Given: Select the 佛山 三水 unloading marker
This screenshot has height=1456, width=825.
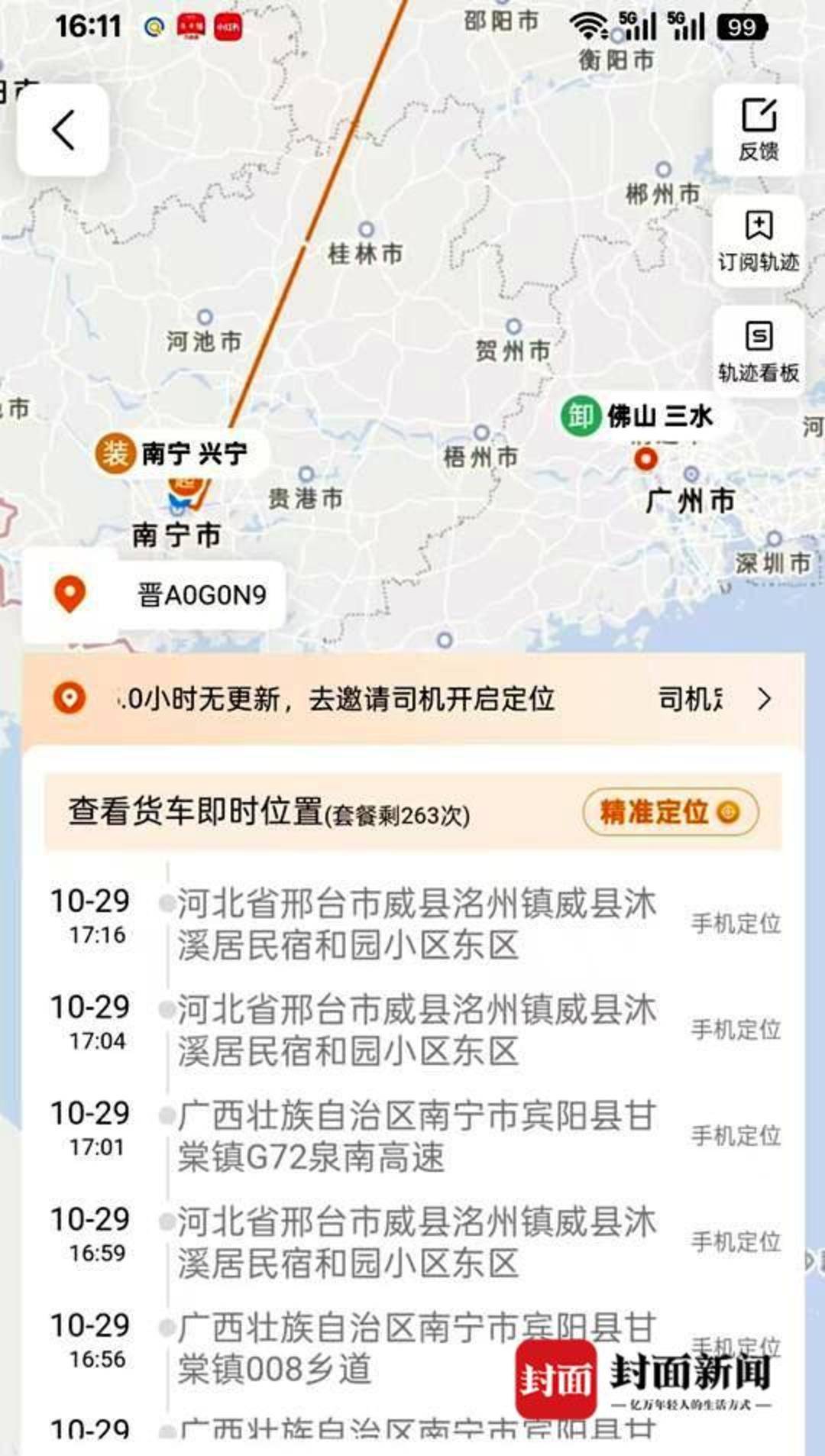Looking at the screenshot, I should (639, 417).
